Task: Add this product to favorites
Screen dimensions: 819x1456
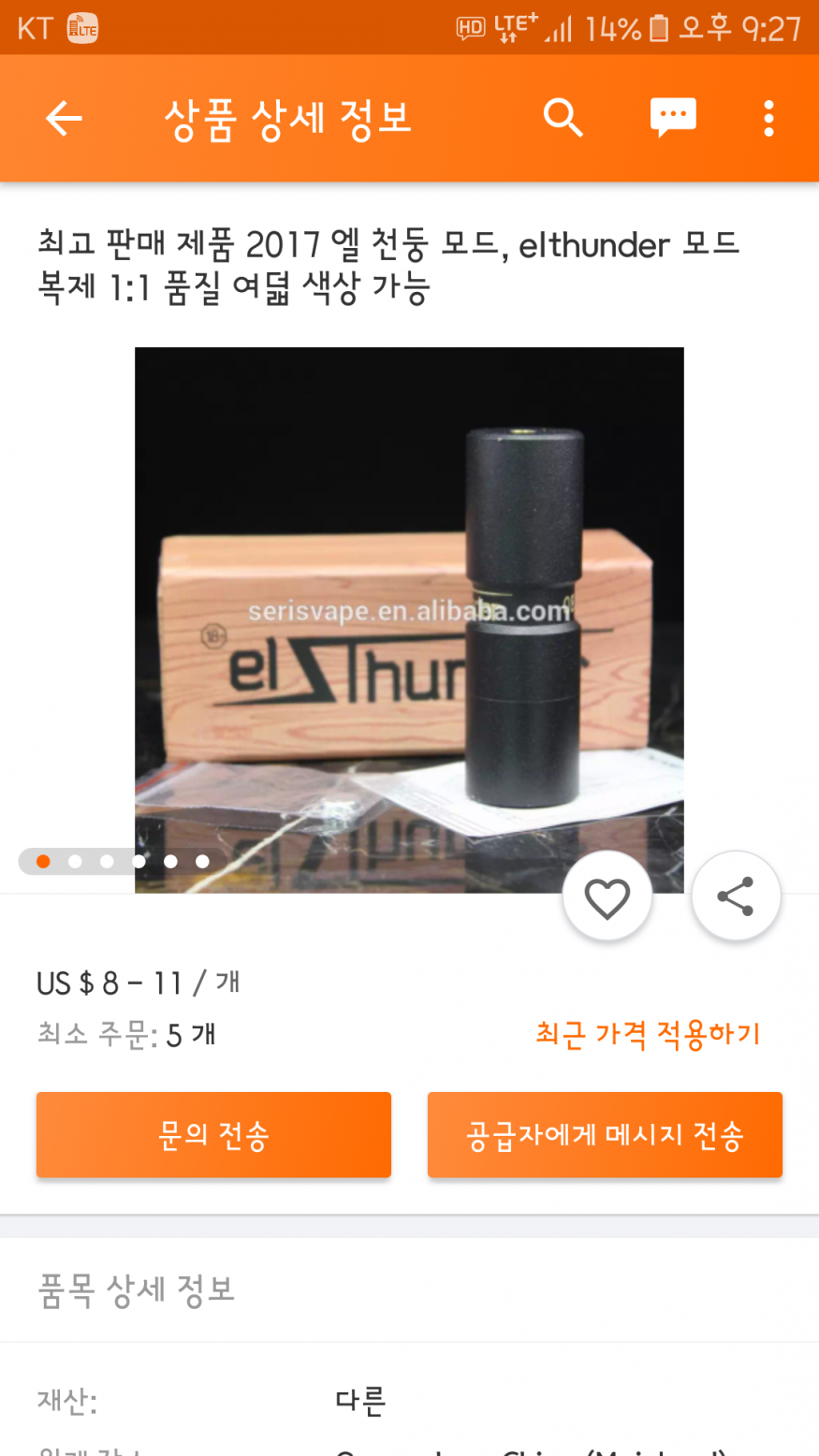Action: [x=607, y=898]
